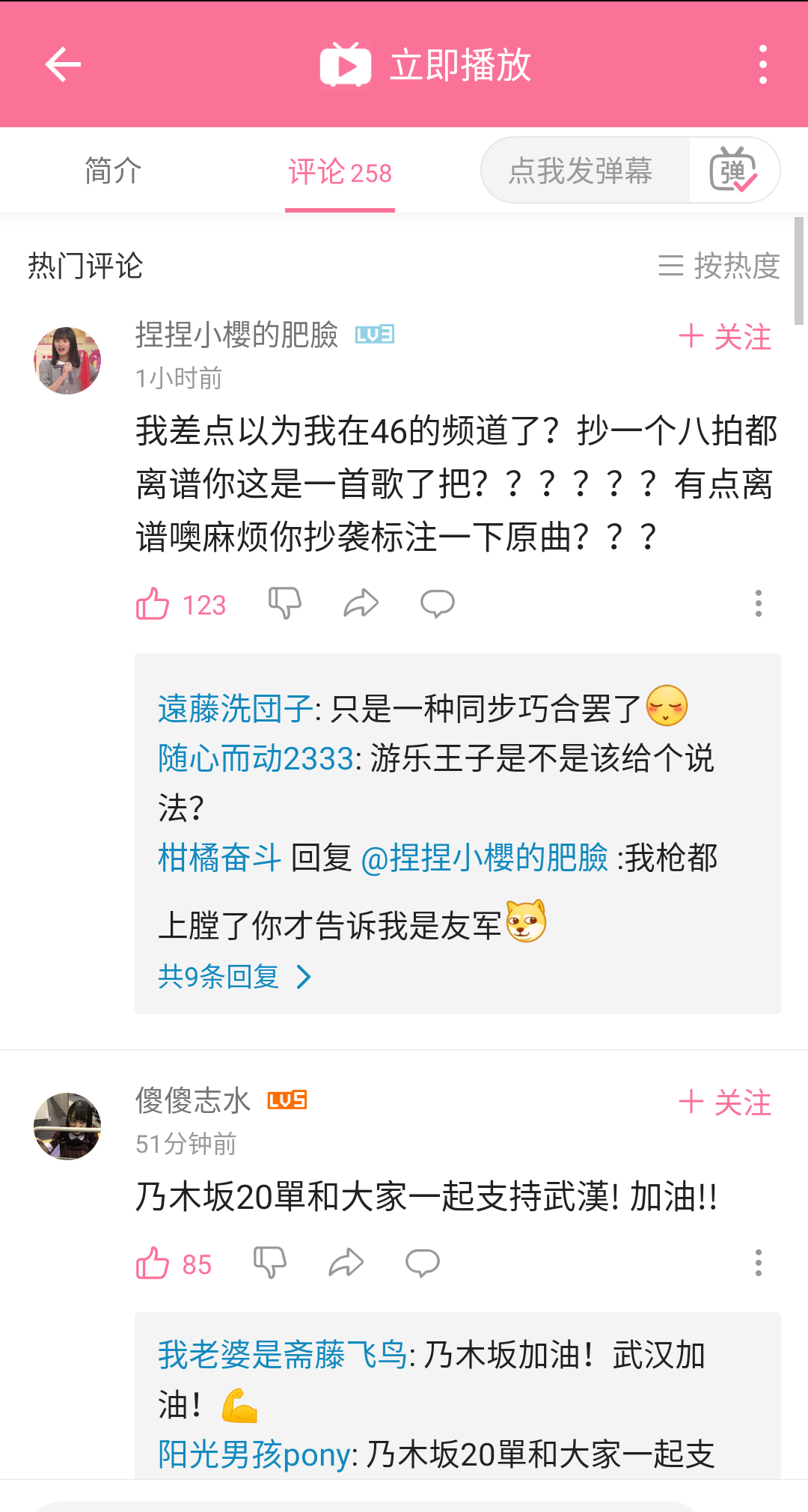This screenshot has height=1512, width=808.
Task: Open the 按热度 sort option
Action: (x=719, y=266)
